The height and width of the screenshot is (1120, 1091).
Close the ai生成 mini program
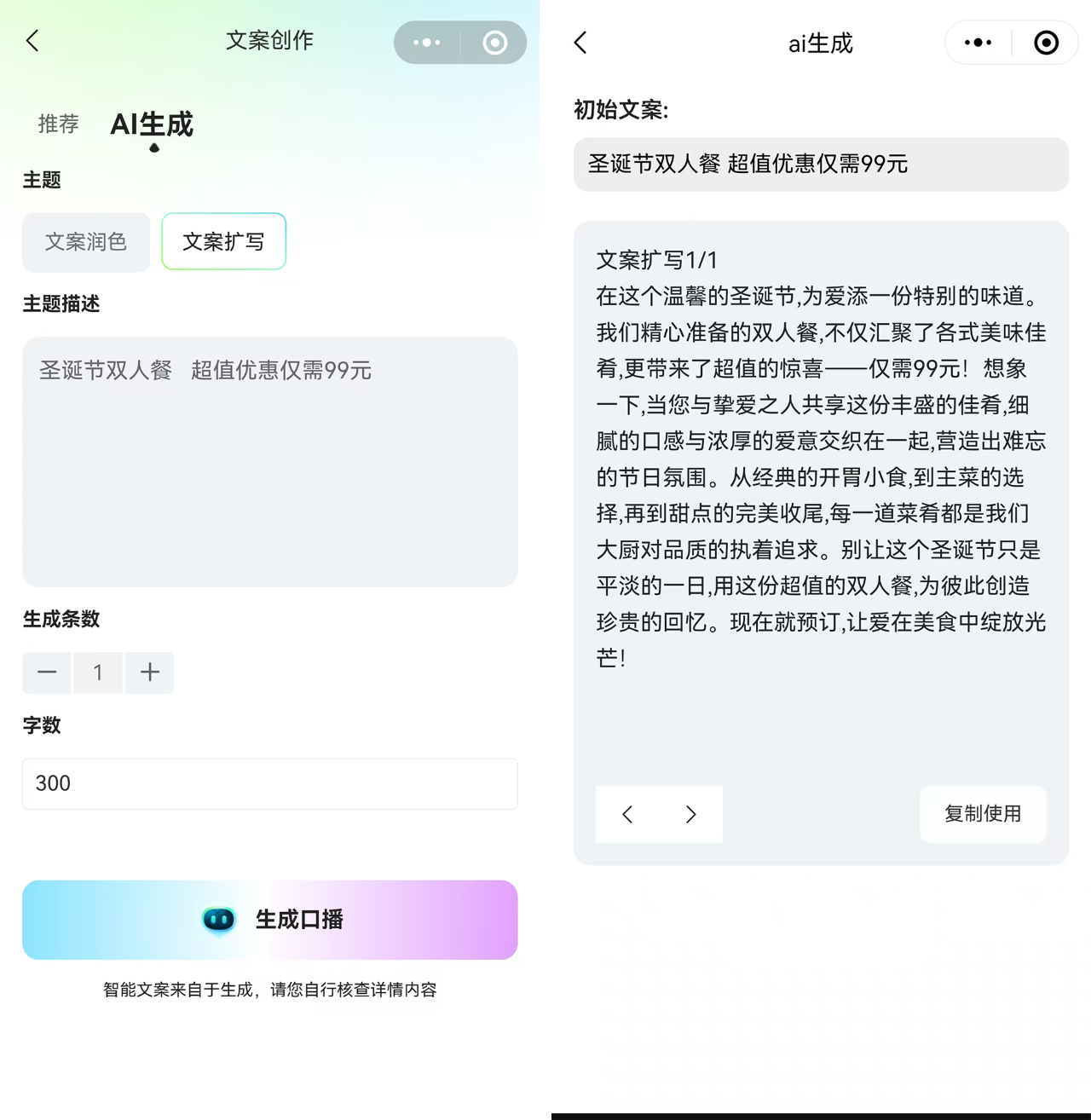pyautogui.click(x=1046, y=43)
